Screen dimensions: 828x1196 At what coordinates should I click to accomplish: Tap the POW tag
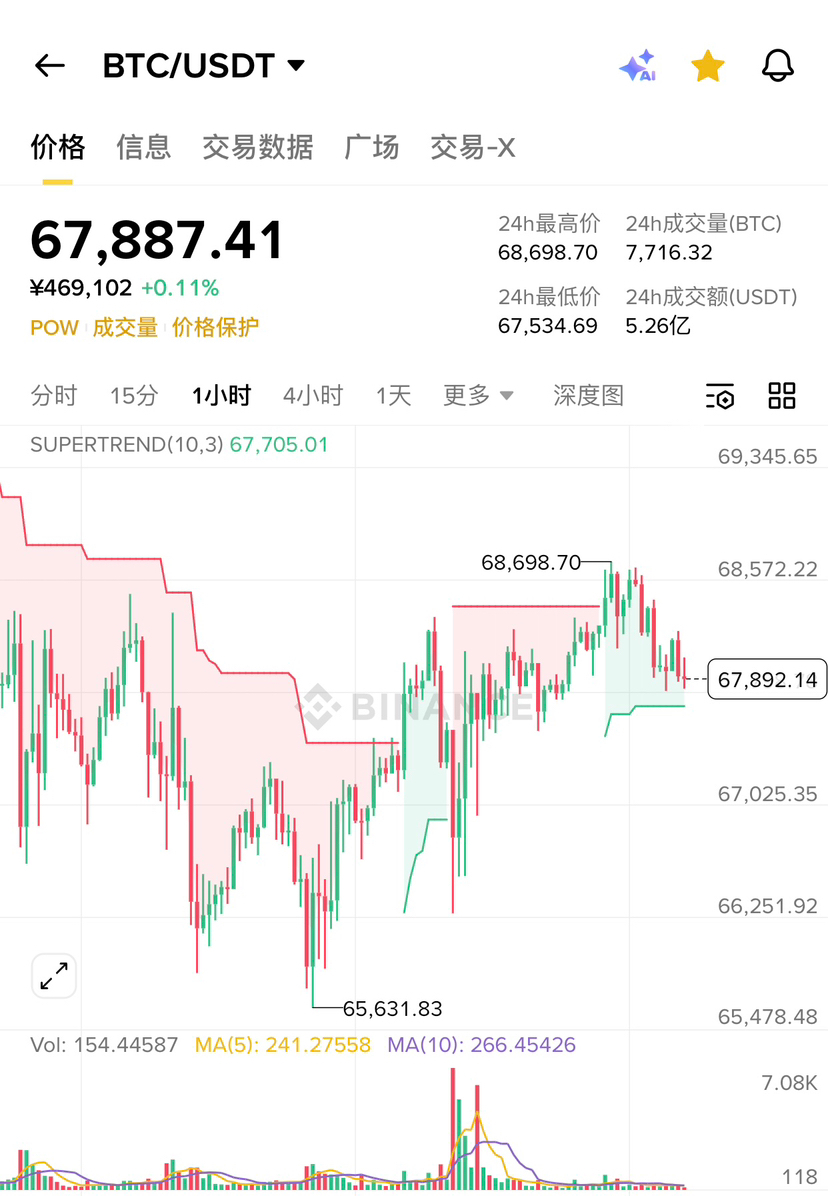point(54,327)
